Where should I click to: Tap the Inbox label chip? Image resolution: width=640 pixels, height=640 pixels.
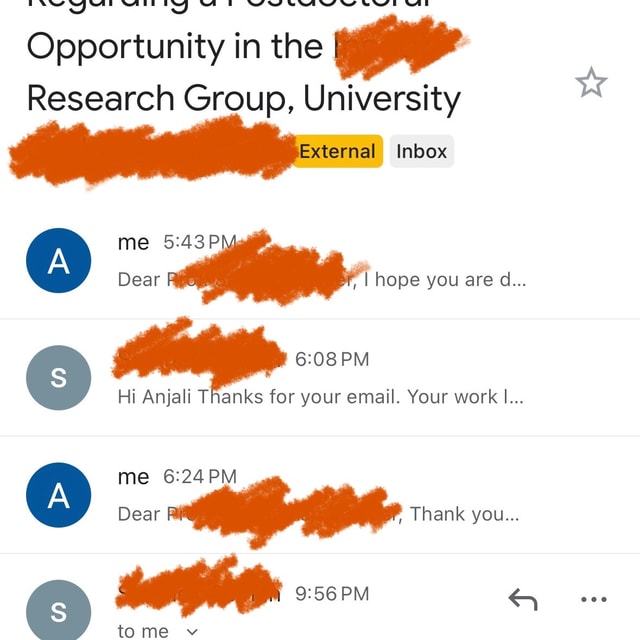click(421, 152)
